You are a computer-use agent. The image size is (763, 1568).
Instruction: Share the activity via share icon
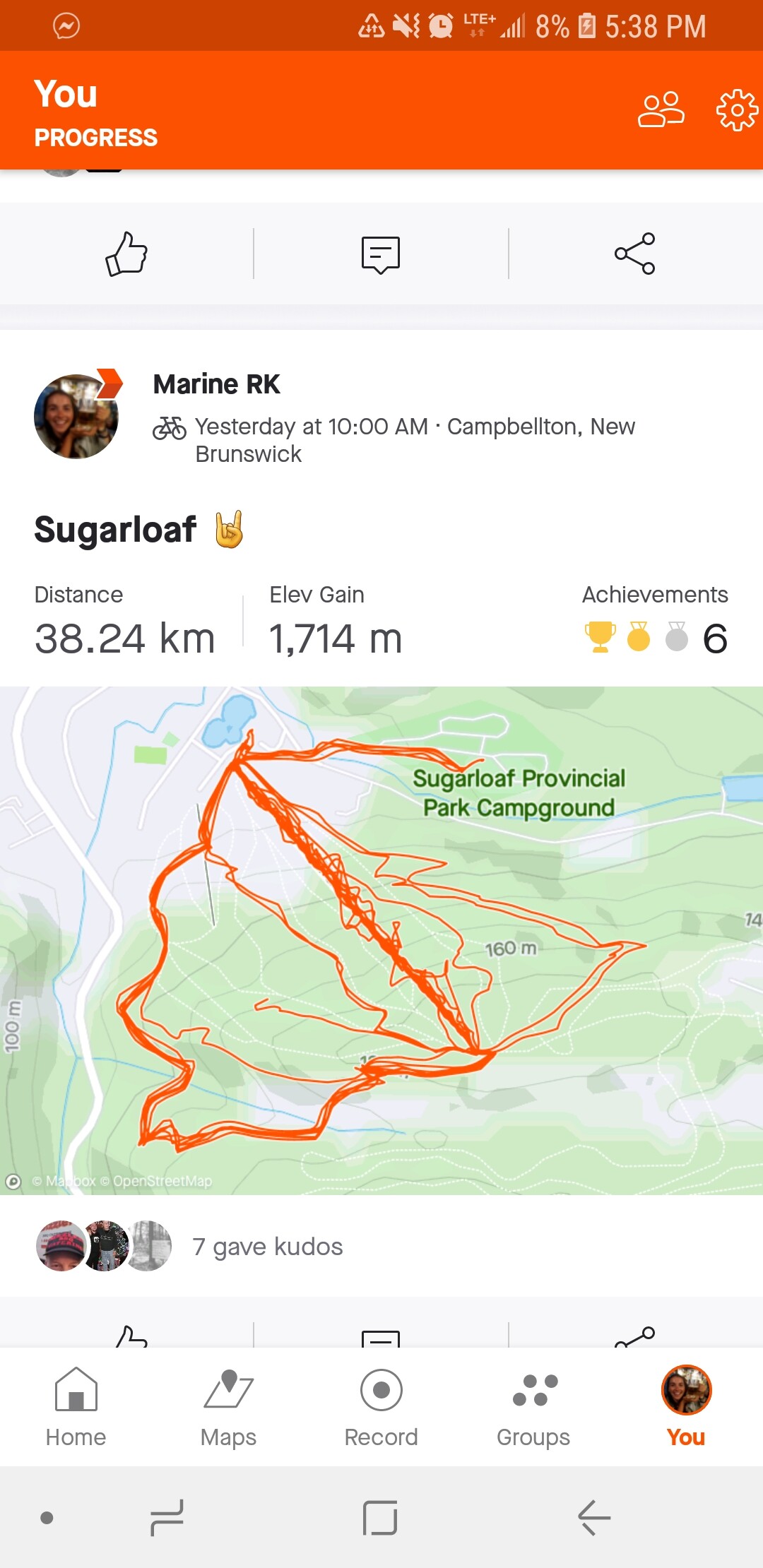click(634, 254)
